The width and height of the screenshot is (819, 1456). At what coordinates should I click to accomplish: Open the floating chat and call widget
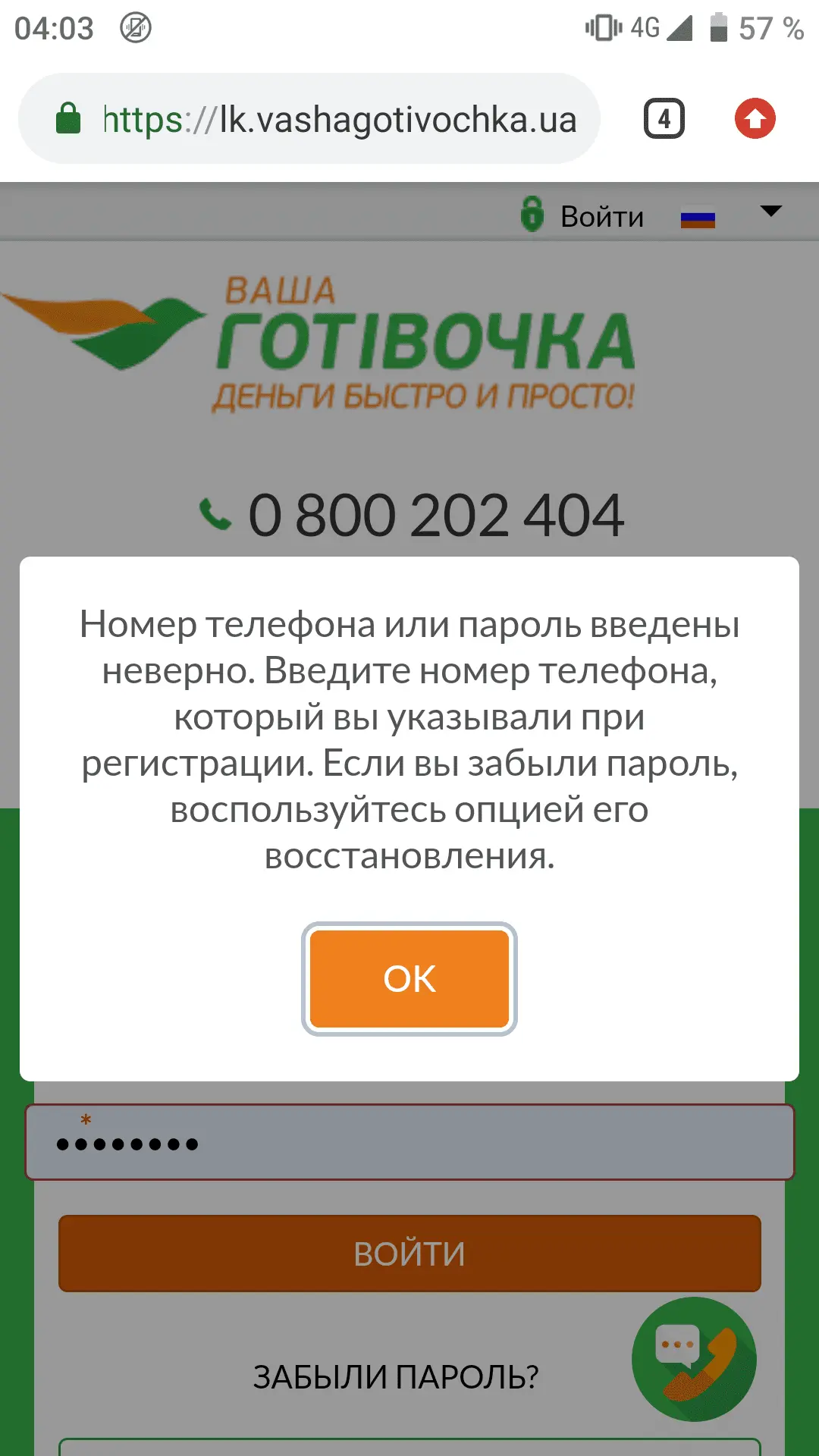694,1359
